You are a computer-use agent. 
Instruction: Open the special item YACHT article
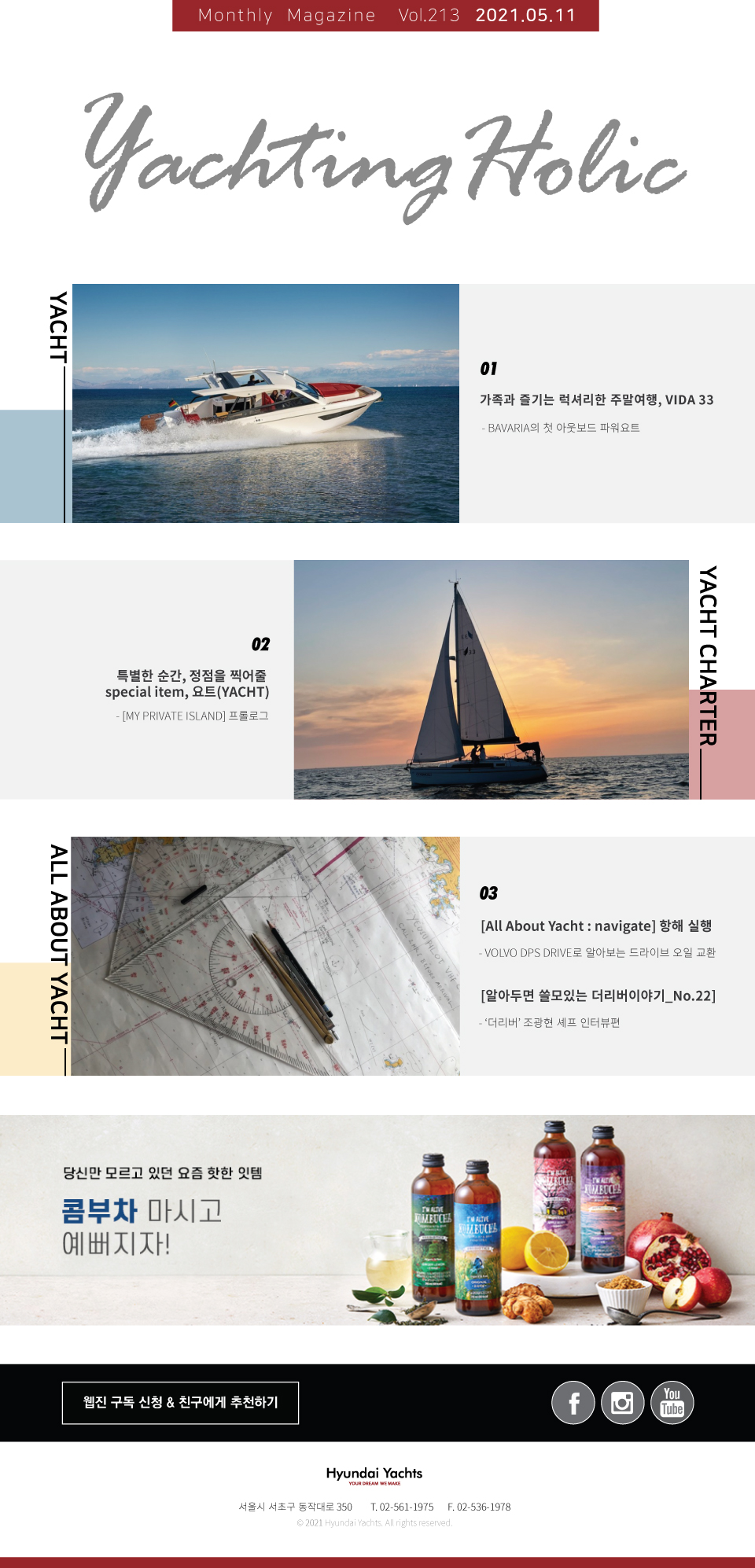pyautogui.click(x=187, y=683)
